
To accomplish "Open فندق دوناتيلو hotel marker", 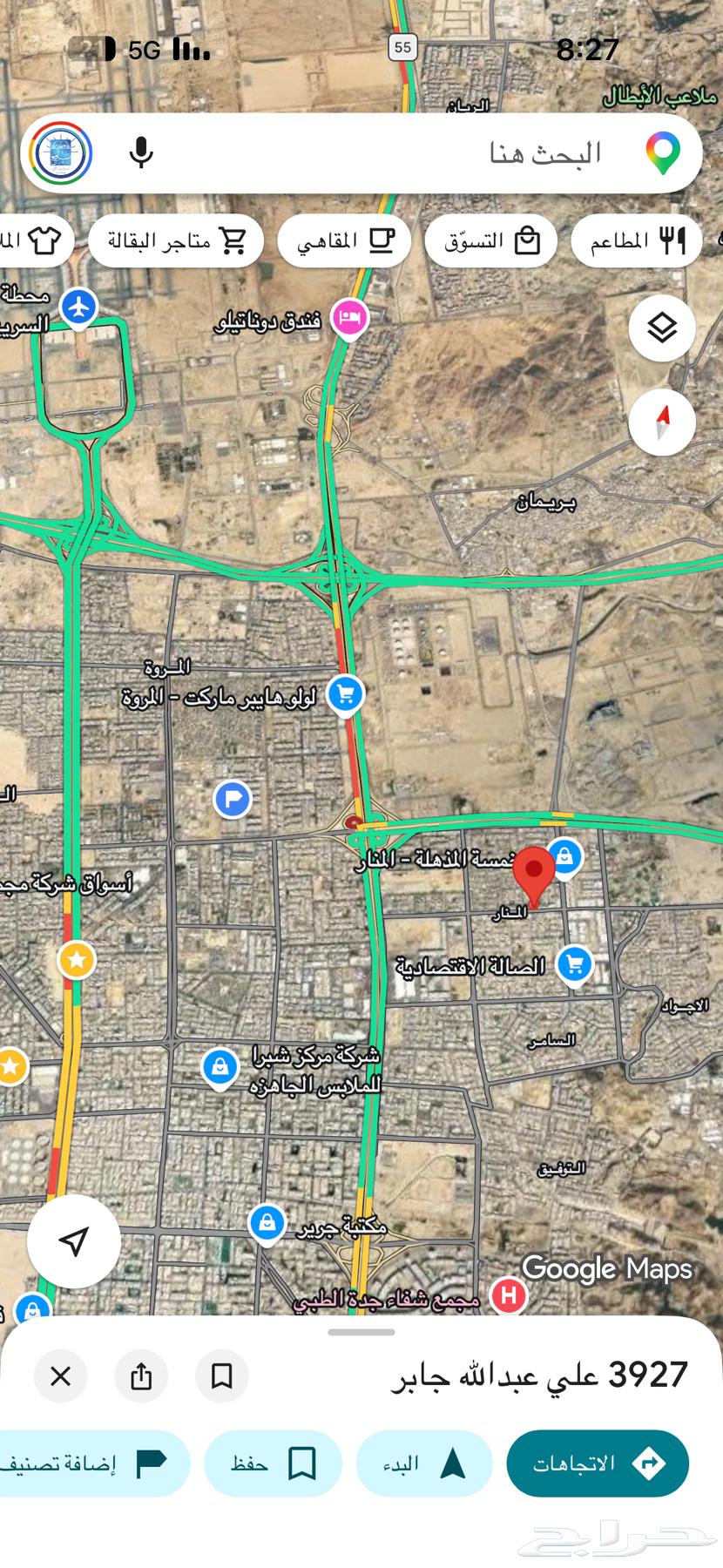I will click(349, 318).
